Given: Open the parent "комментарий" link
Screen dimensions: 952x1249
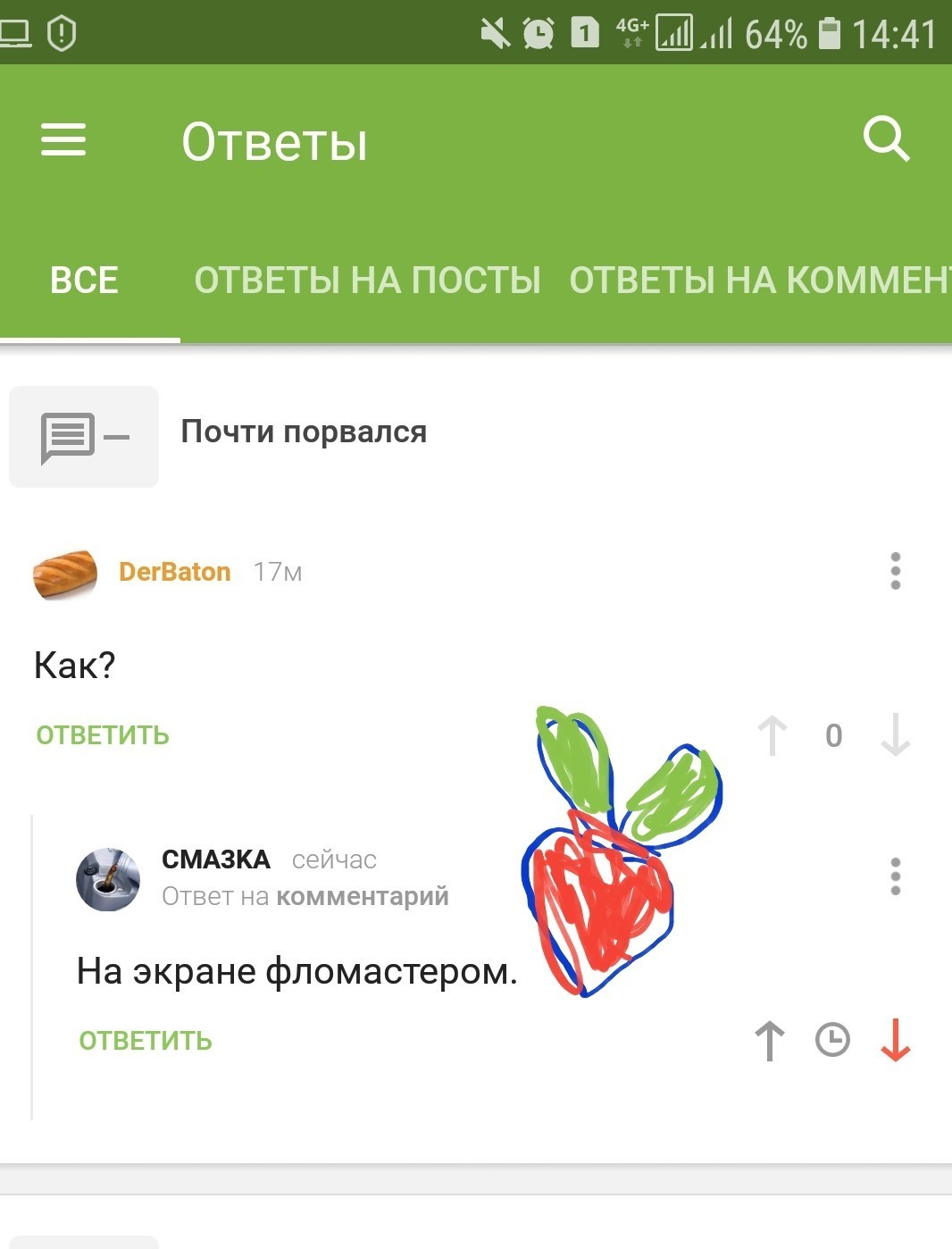Looking at the screenshot, I should 363,896.
